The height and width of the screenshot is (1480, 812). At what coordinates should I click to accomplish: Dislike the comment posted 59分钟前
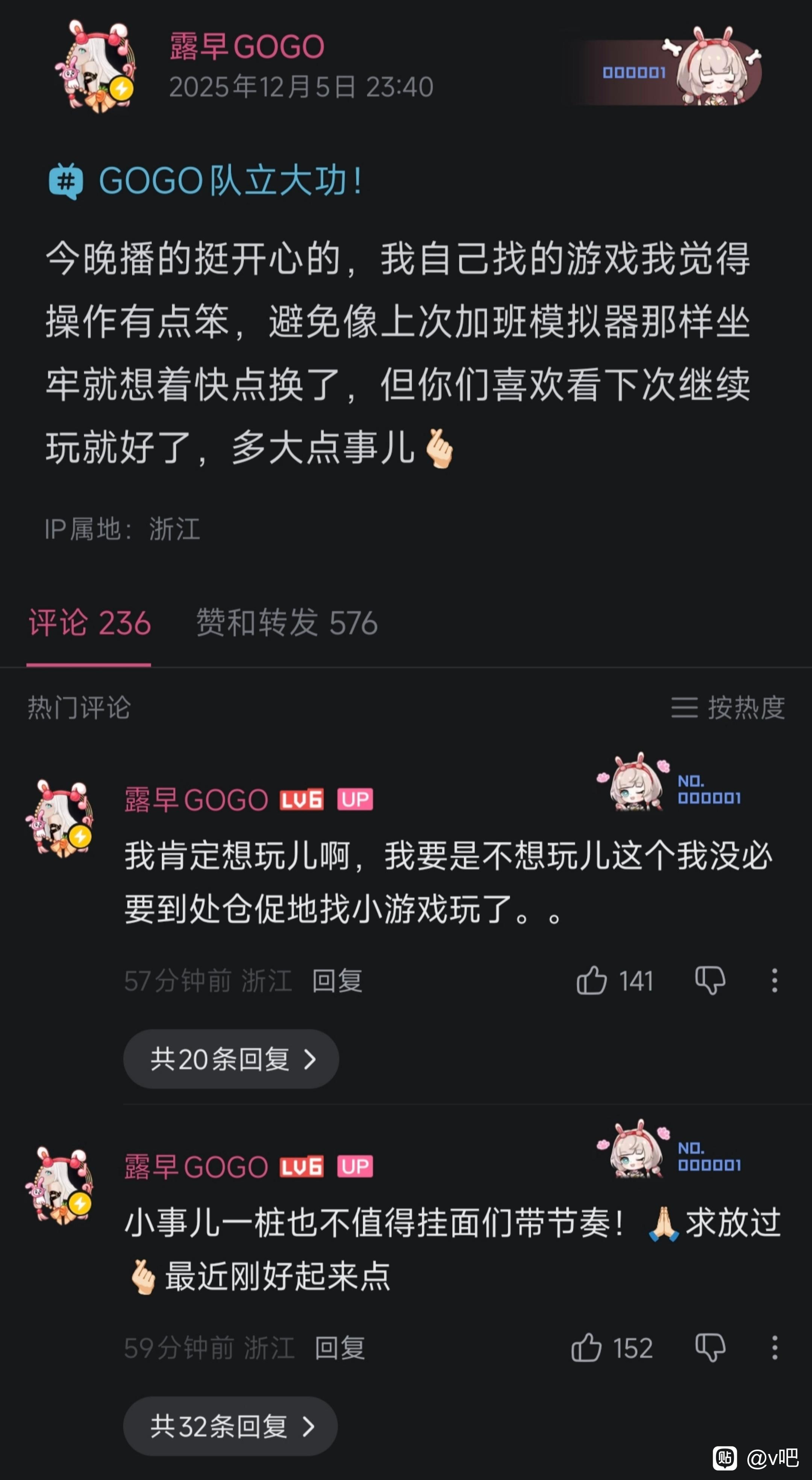click(710, 1347)
